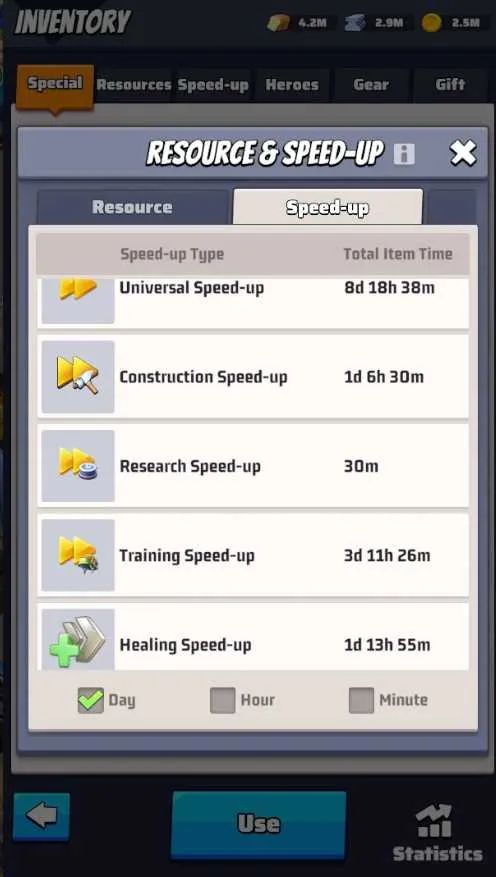The image size is (496, 877).
Task: Open Statistics
Action: point(437,834)
